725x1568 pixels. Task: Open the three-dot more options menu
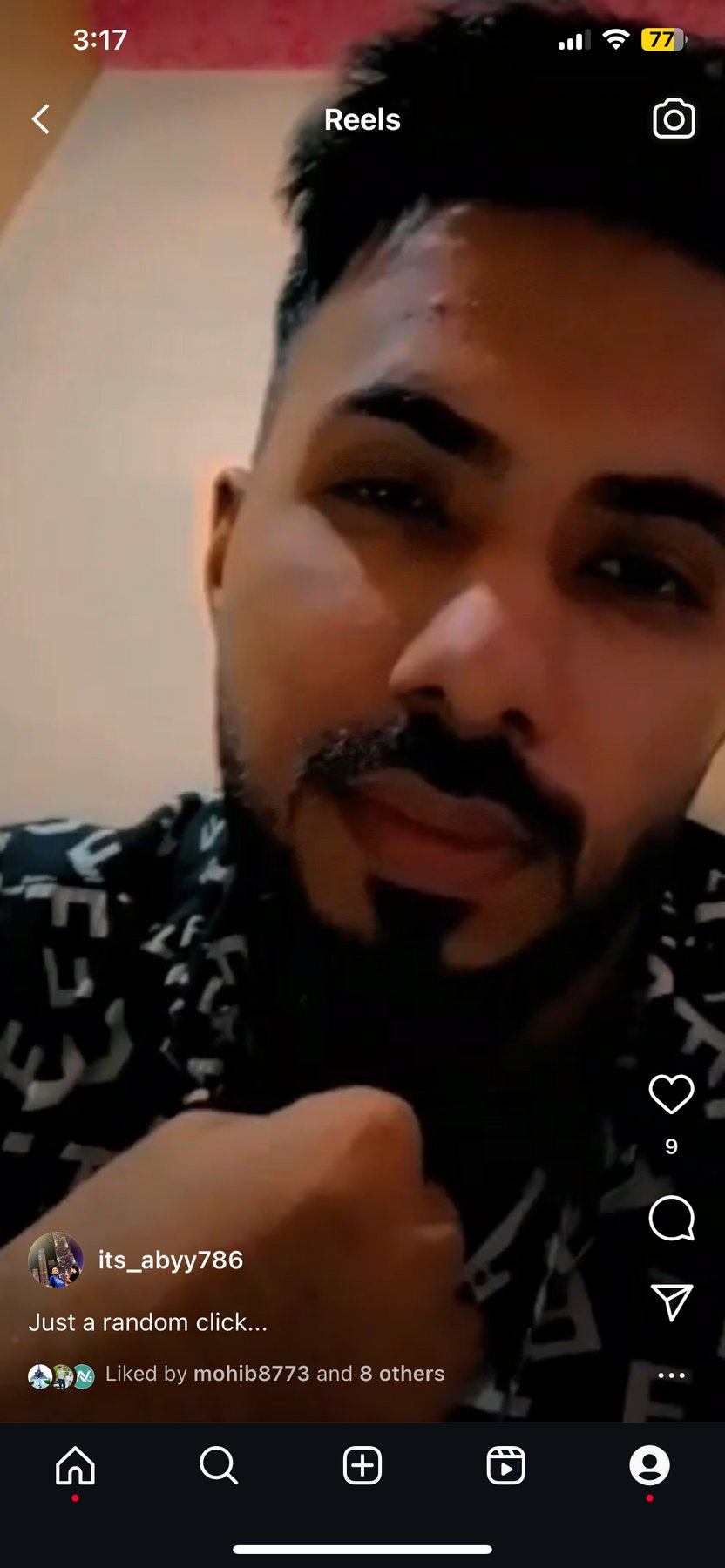point(671,1375)
